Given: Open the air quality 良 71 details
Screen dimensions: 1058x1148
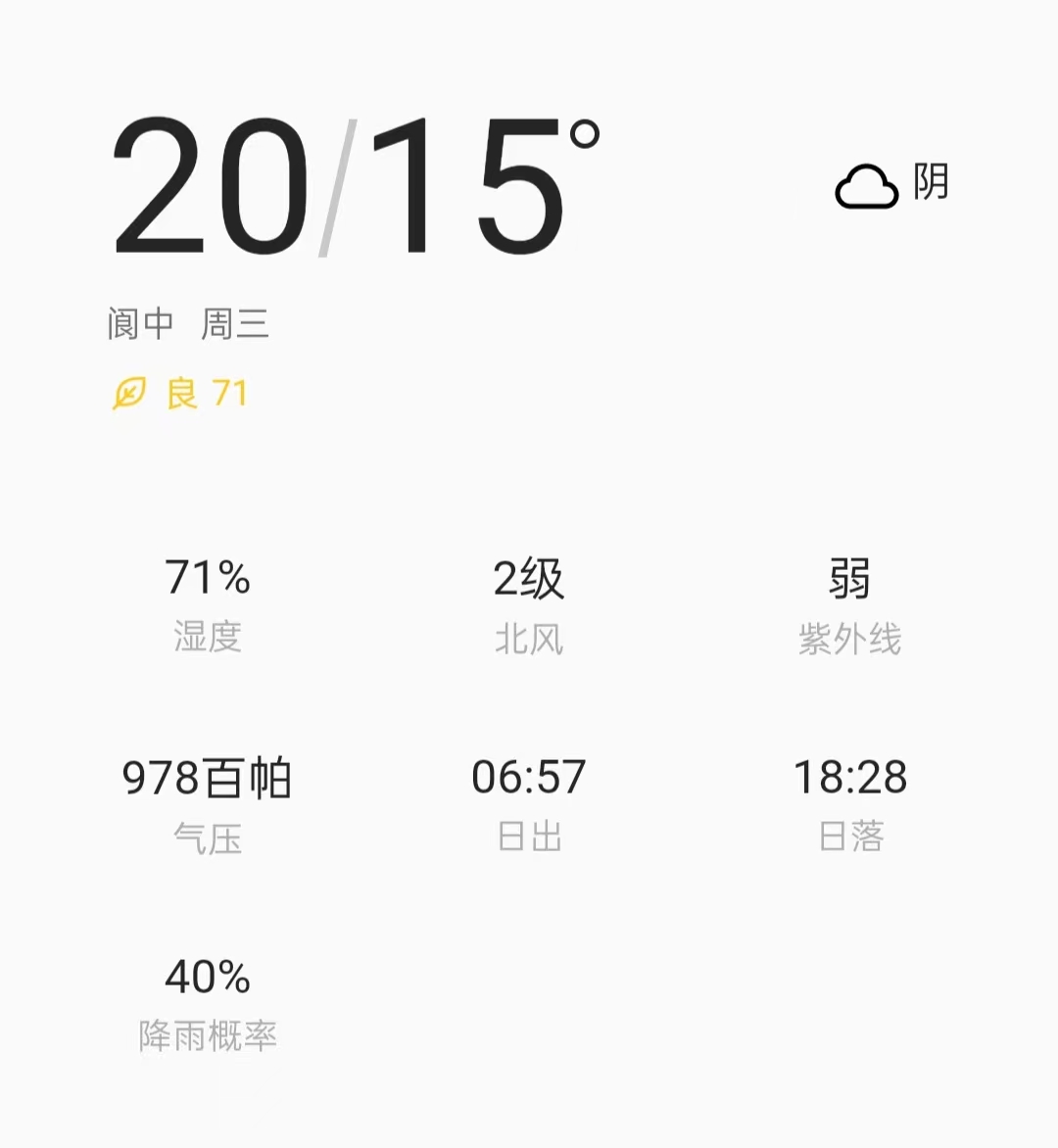Looking at the screenshot, I should tap(181, 394).
